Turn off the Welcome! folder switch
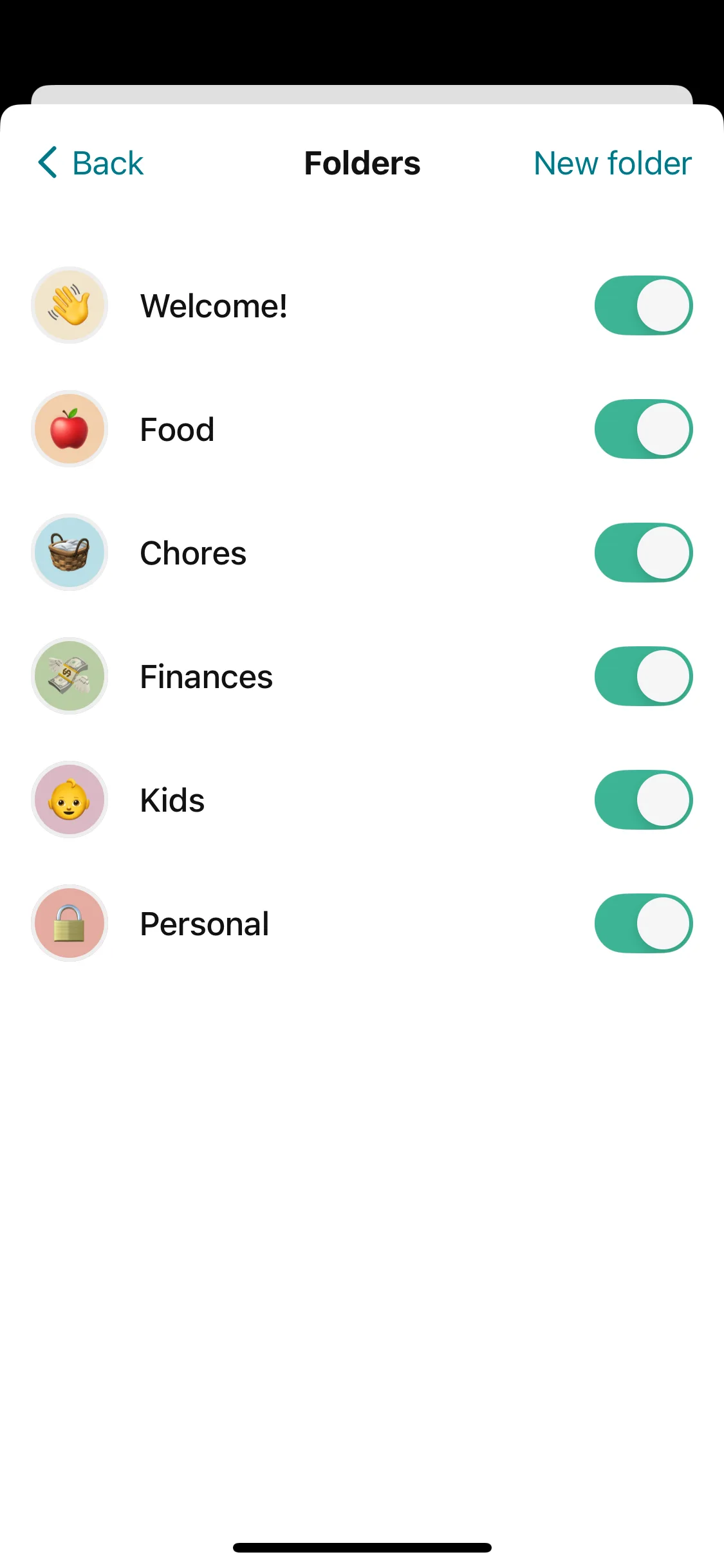Image resolution: width=724 pixels, height=1568 pixels. click(643, 306)
